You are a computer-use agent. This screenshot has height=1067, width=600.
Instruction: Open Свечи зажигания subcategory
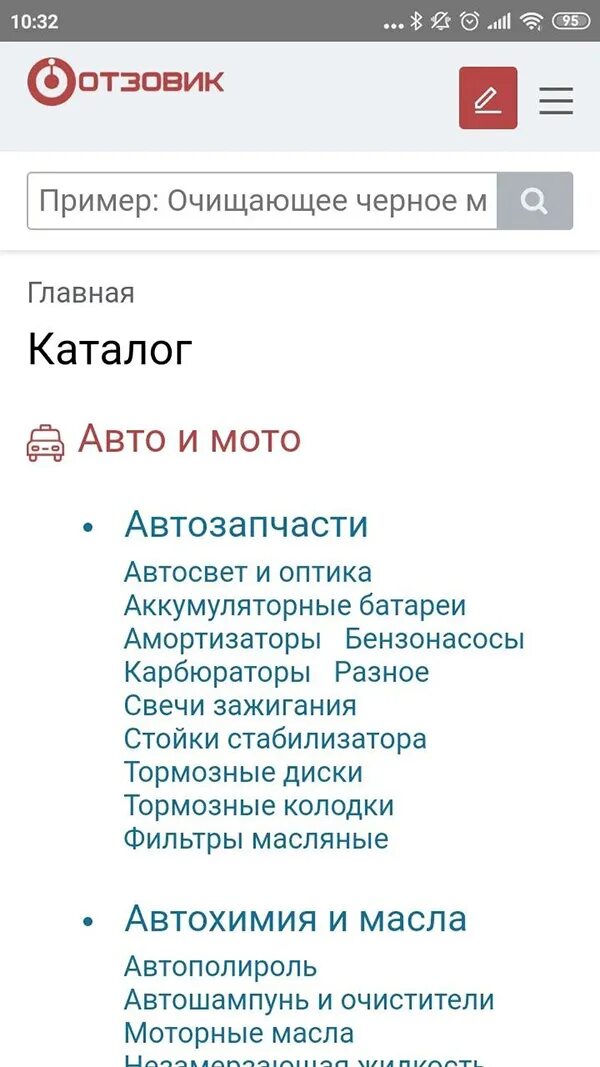240,706
